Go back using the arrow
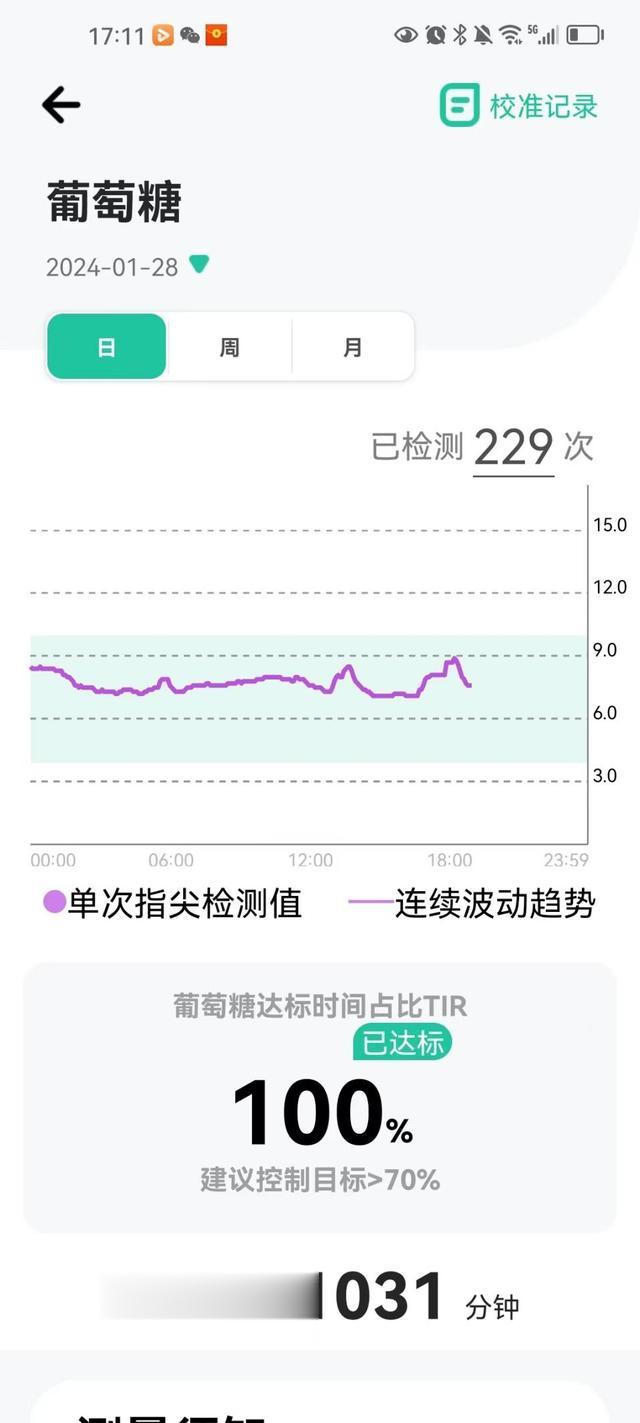This screenshot has width=640, height=1423. (61, 105)
